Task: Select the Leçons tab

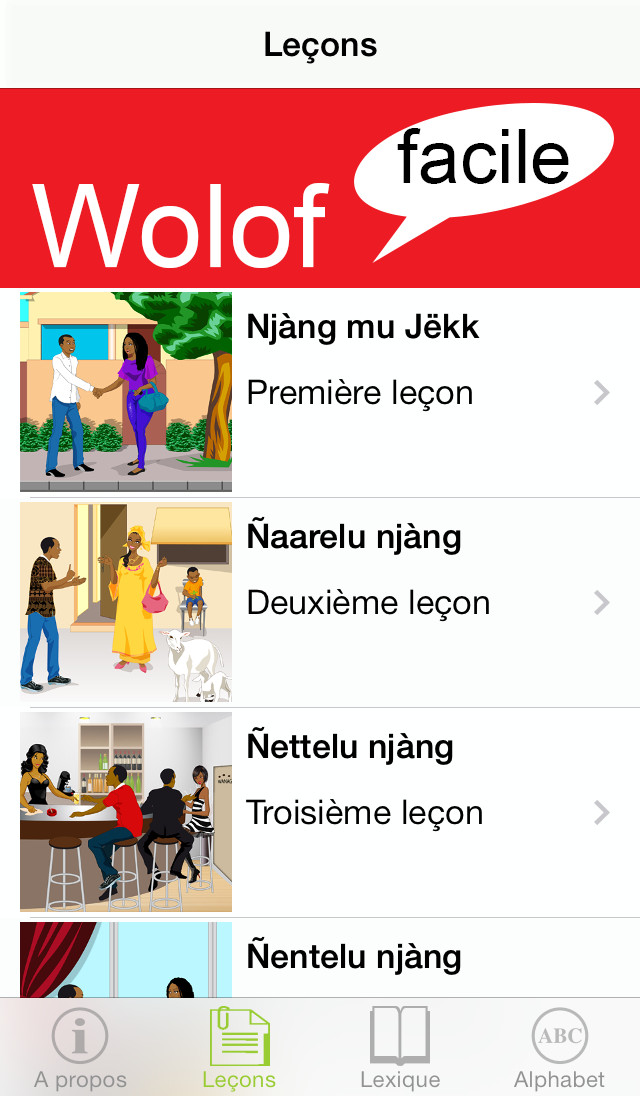Action: coord(239,1048)
